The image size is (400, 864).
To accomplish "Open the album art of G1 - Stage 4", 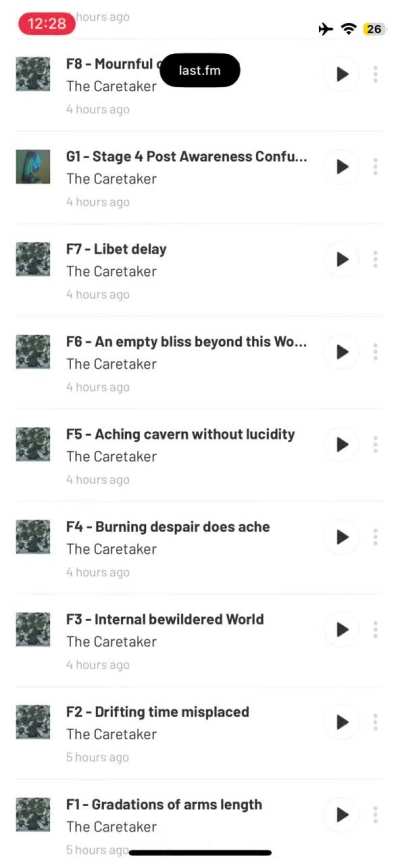I will tap(33, 166).
